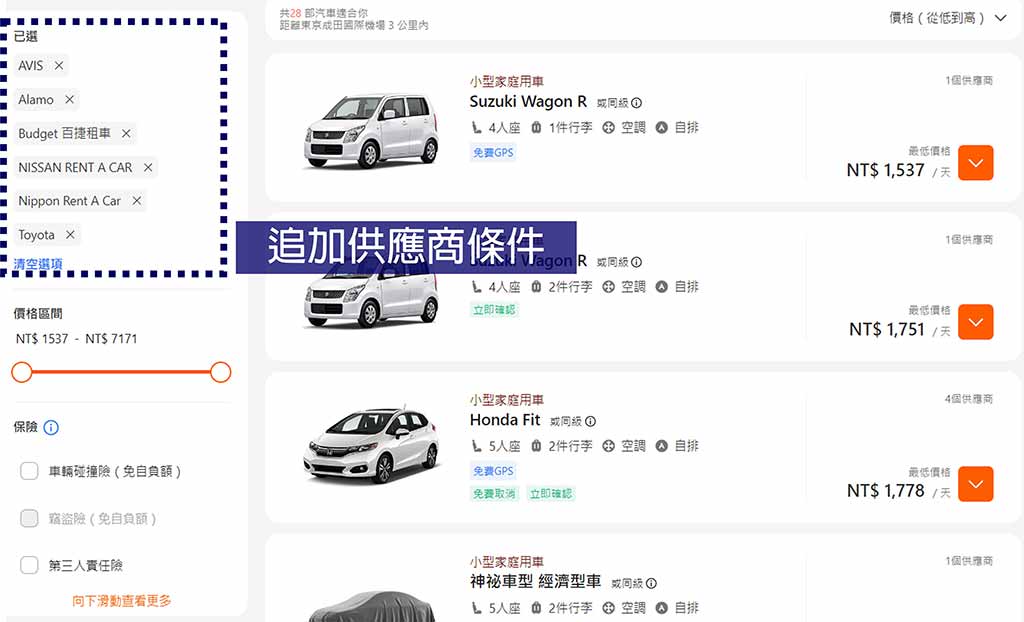This screenshot has width=1024, height=622.
Task: Expand the NT$ 1,751 car offer
Action: 975,322
